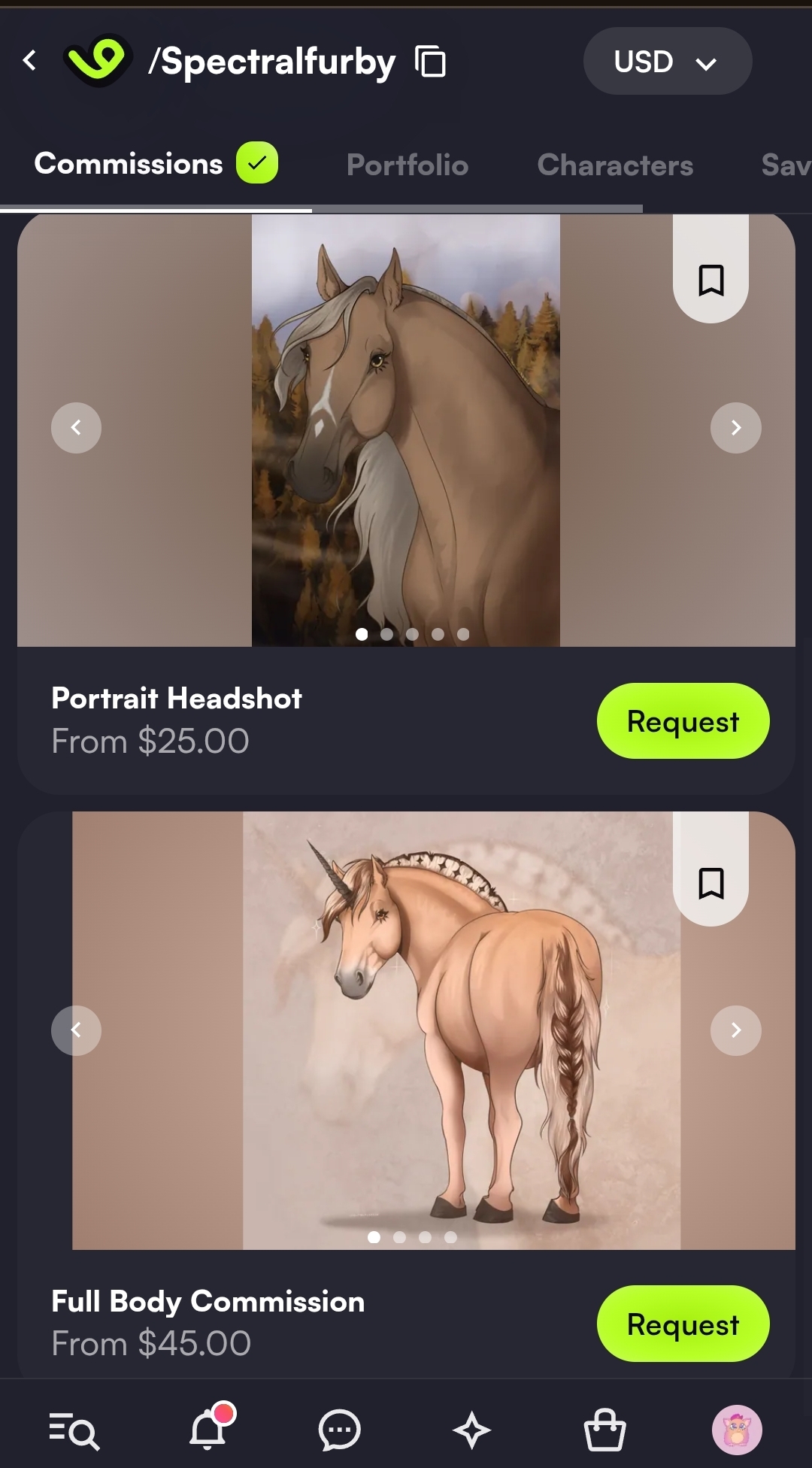812x1468 pixels.
Task: Open the shopping basket
Action: (605, 1430)
